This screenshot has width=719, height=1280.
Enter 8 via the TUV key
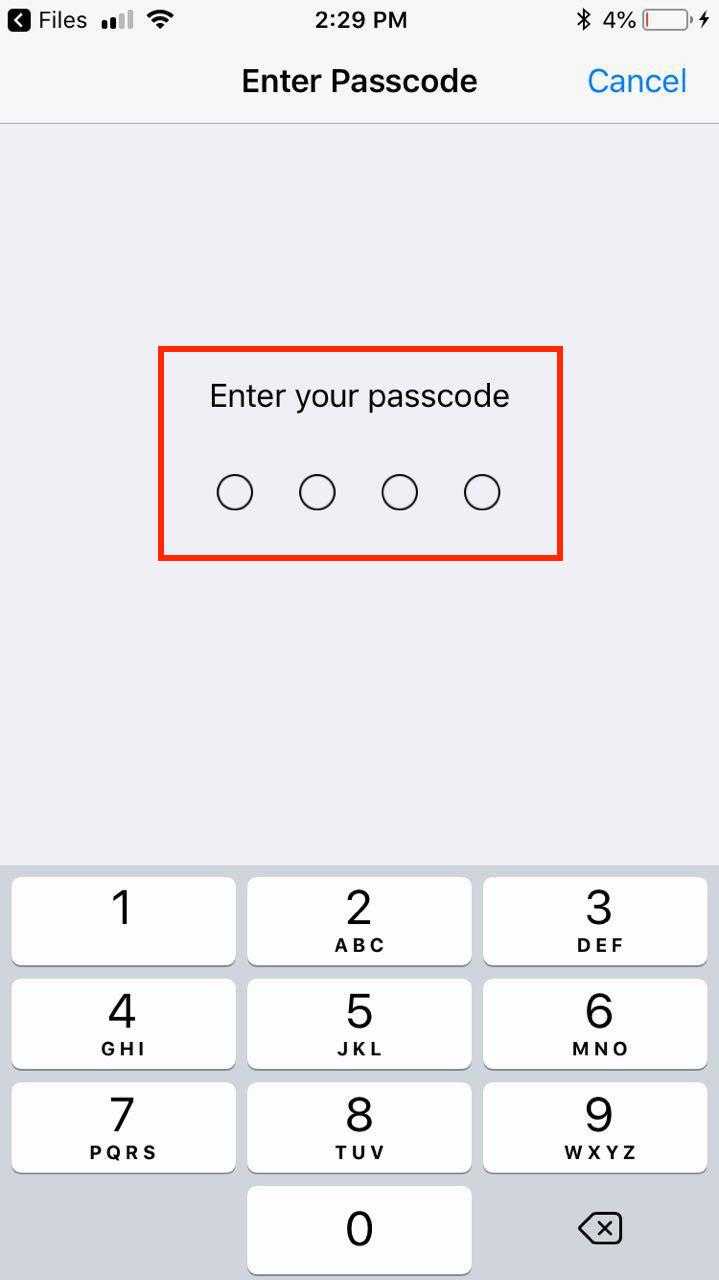359,1126
